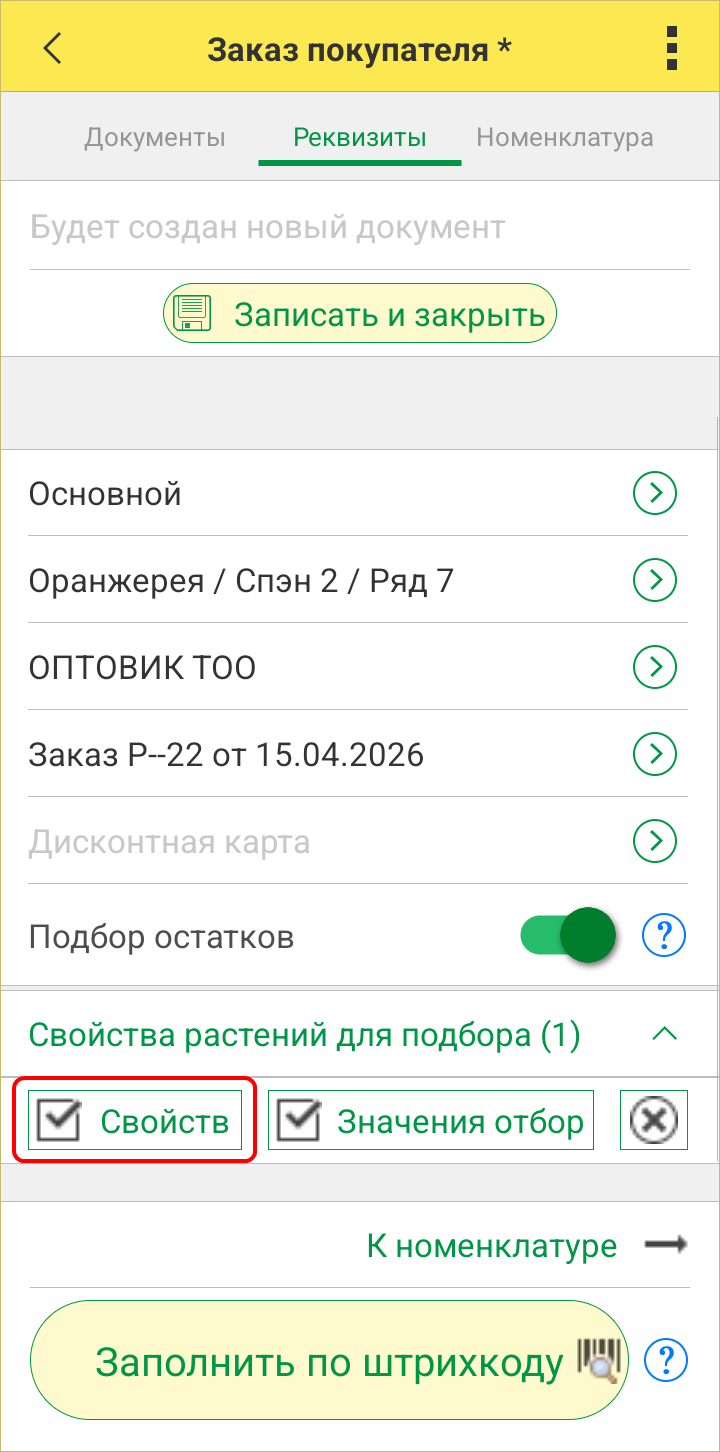
Task: Open Заказ Р--22 от 15.04.2026 row
Action: click(655, 754)
